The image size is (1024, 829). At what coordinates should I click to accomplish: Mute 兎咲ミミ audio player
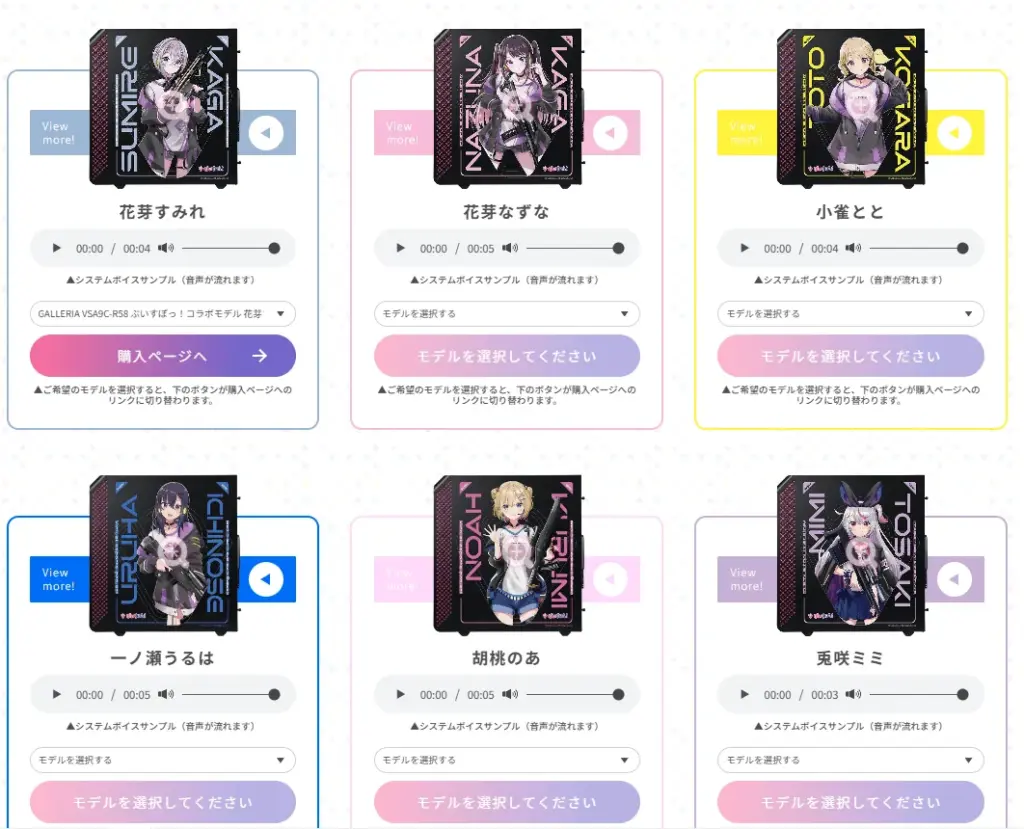(854, 695)
